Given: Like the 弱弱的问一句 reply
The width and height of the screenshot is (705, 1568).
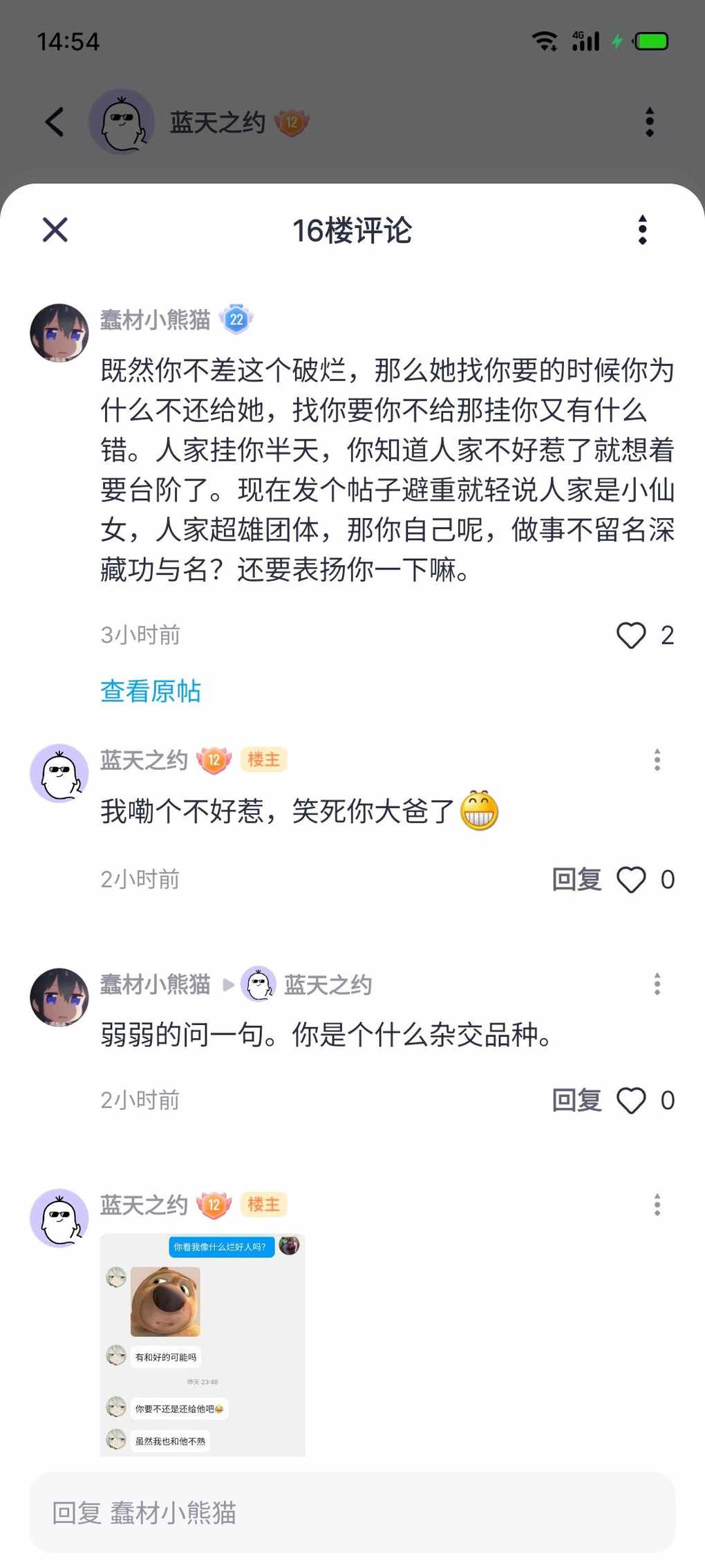Looking at the screenshot, I should 631,1100.
